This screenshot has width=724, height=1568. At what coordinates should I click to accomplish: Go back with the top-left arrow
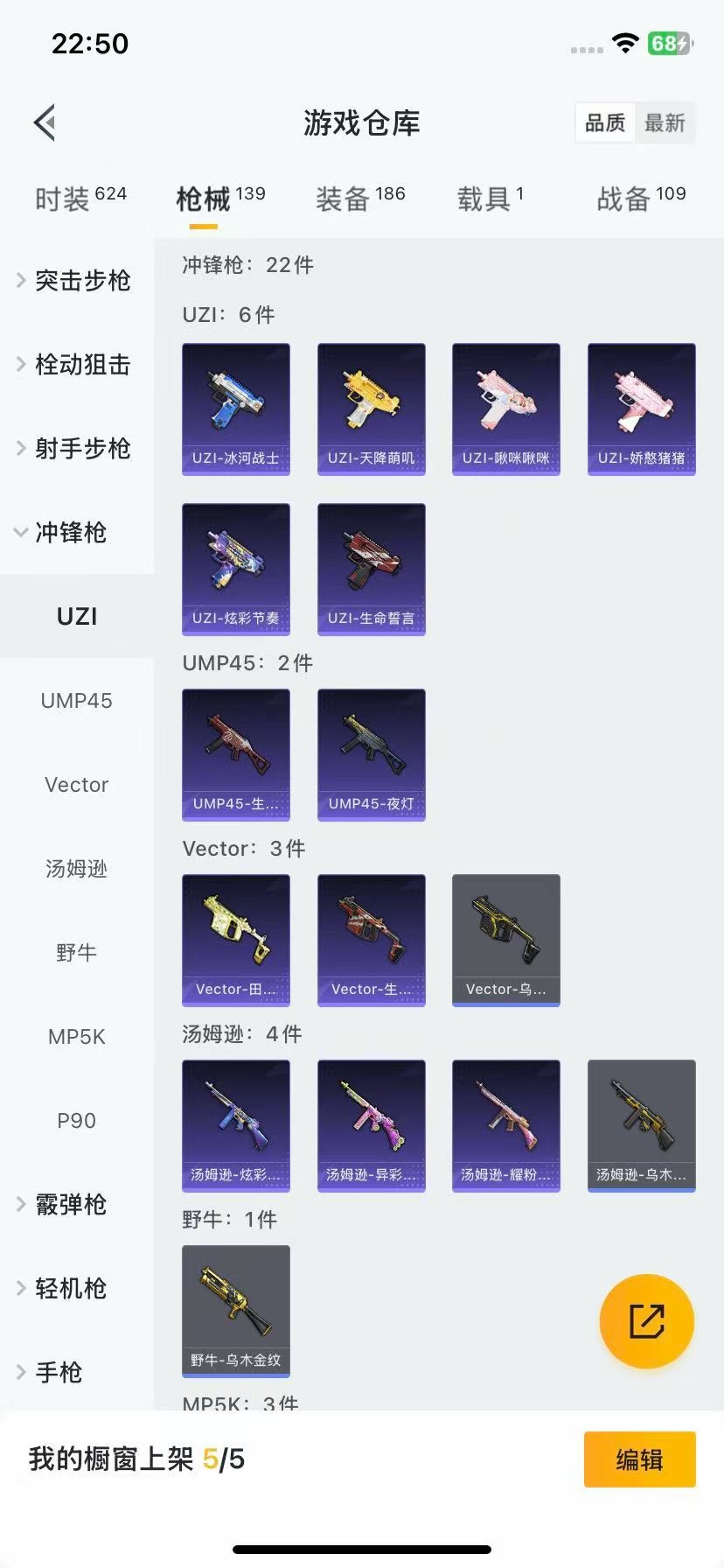click(x=45, y=122)
